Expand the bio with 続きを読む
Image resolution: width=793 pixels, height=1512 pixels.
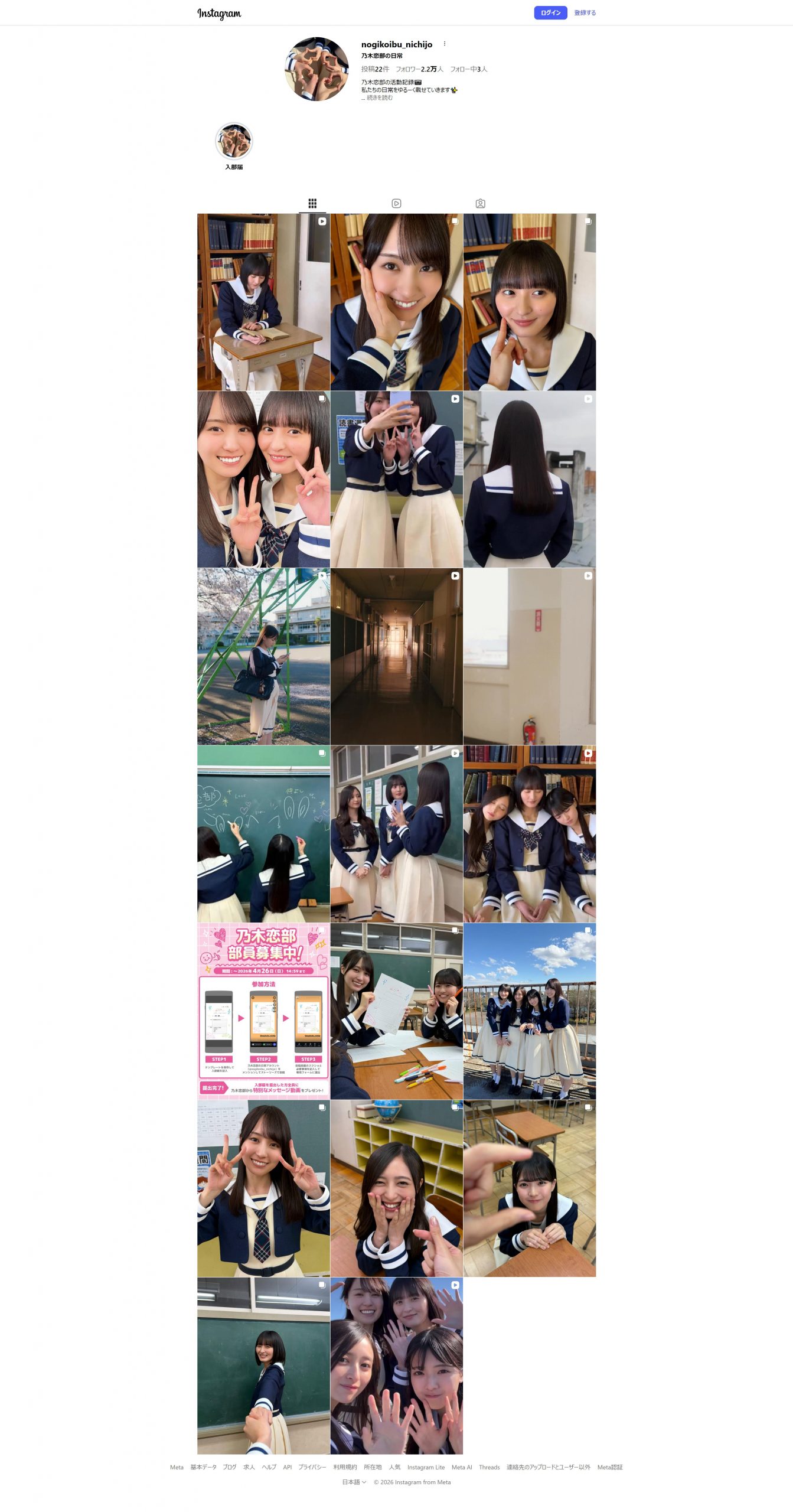coord(379,98)
